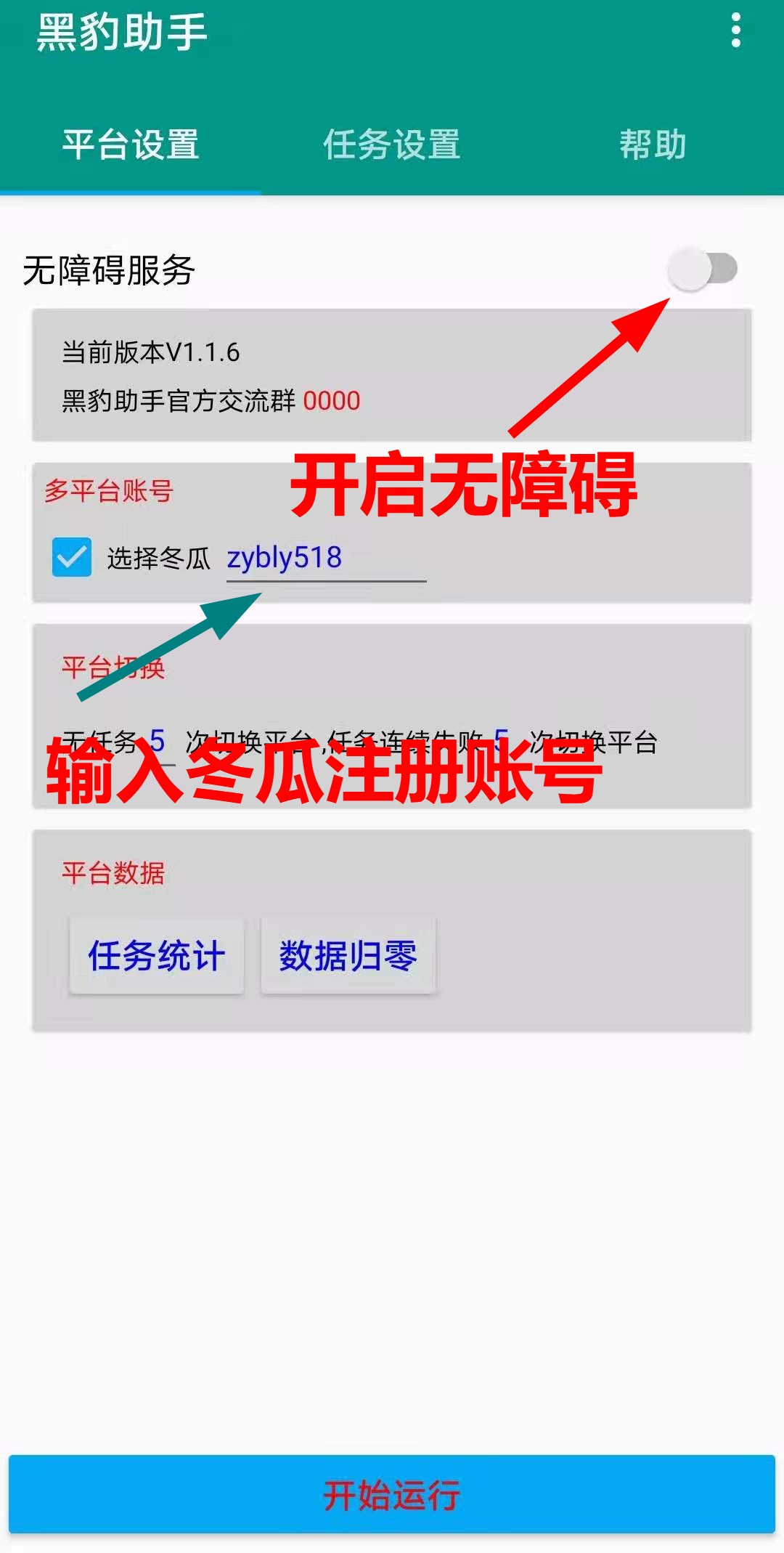Tap 数据归零 to reset data
The image size is (784, 1553).
pyautogui.click(x=348, y=955)
